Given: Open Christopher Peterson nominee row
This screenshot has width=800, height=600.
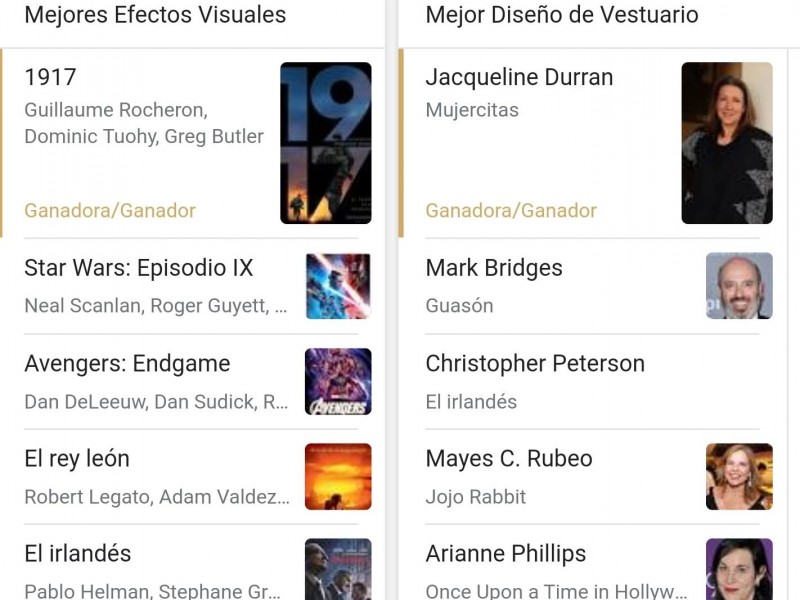Looking at the screenshot, I should [590, 382].
